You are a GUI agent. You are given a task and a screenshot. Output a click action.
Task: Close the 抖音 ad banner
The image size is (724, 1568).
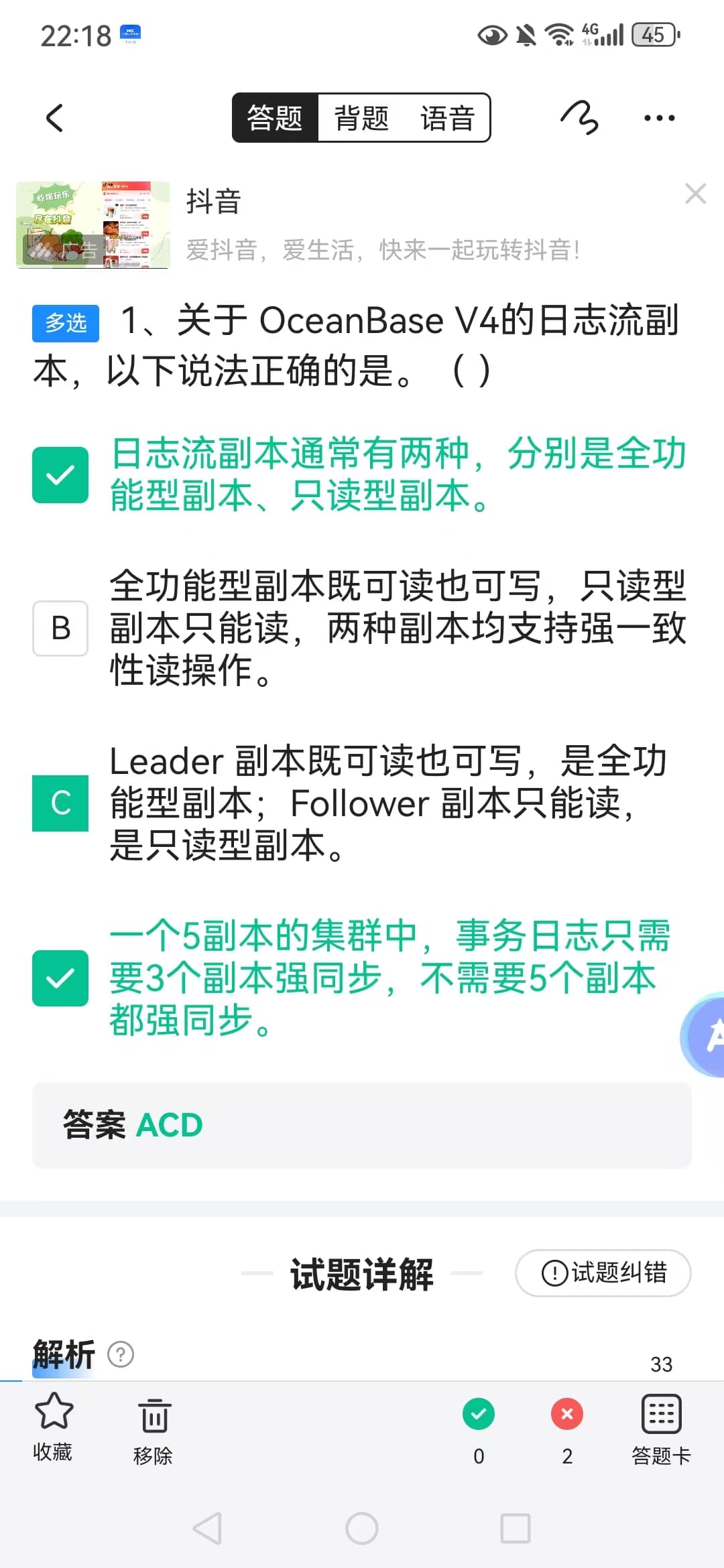[696, 194]
